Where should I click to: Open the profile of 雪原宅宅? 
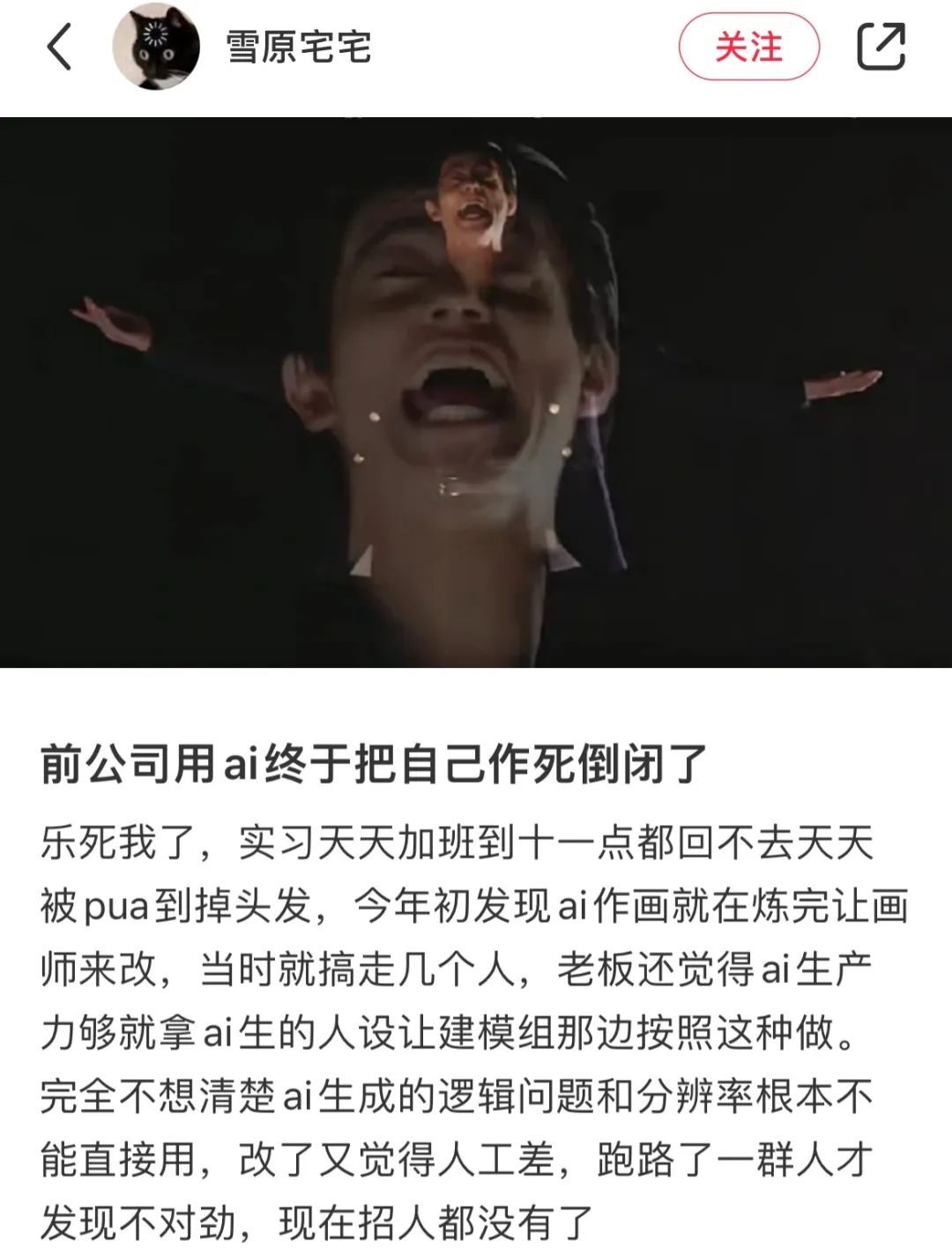tap(298, 48)
